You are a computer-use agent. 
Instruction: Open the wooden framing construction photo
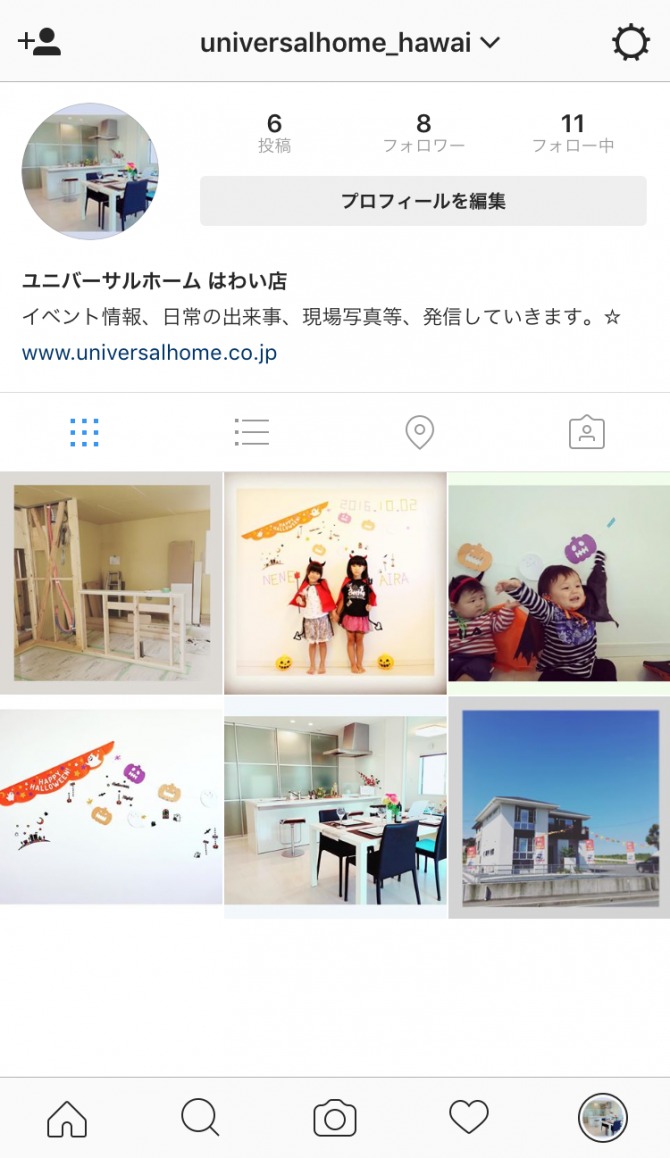(x=111, y=583)
